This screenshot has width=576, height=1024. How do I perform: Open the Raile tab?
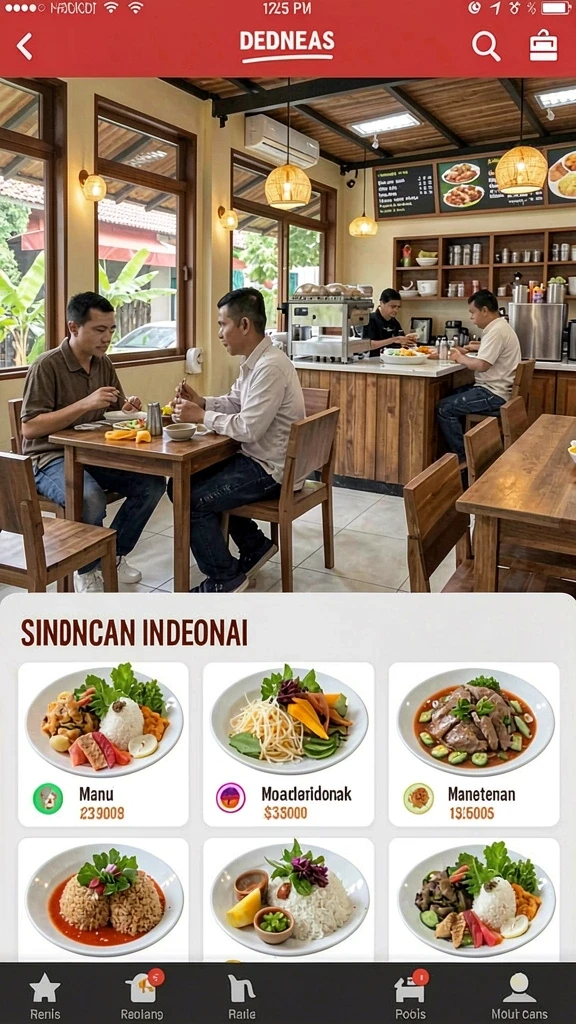pos(242,996)
